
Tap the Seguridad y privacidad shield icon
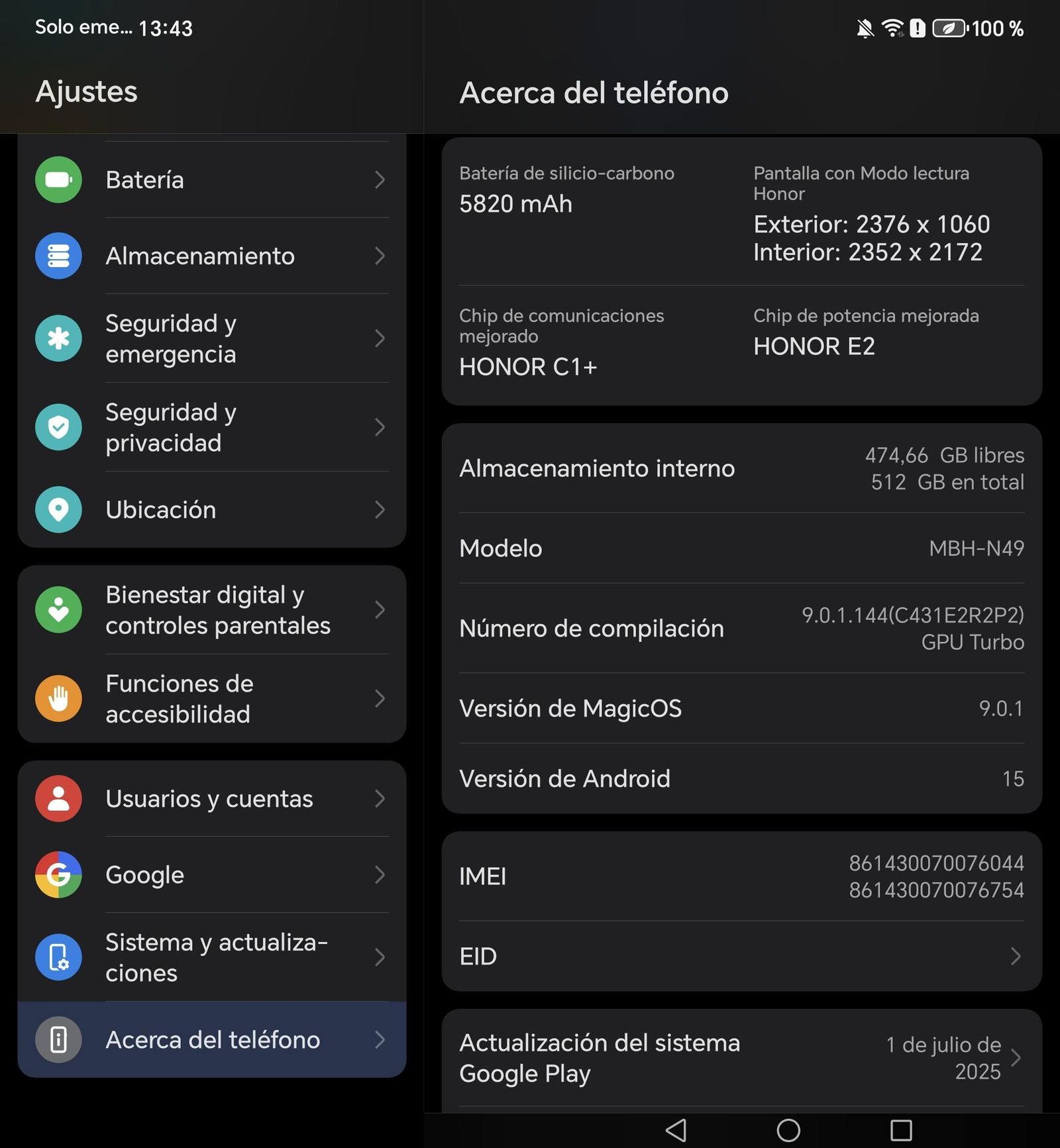tap(58, 427)
